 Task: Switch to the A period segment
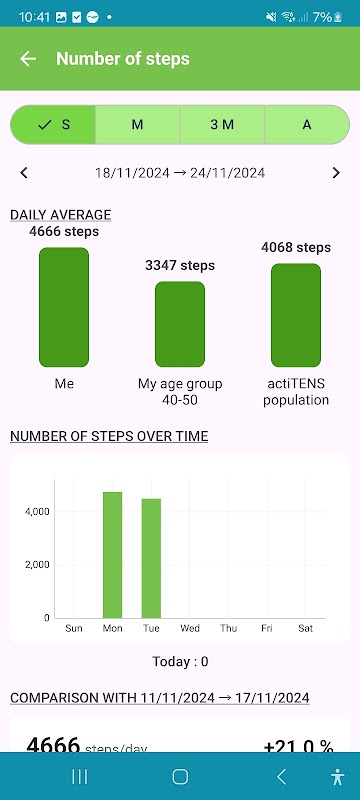(x=307, y=124)
